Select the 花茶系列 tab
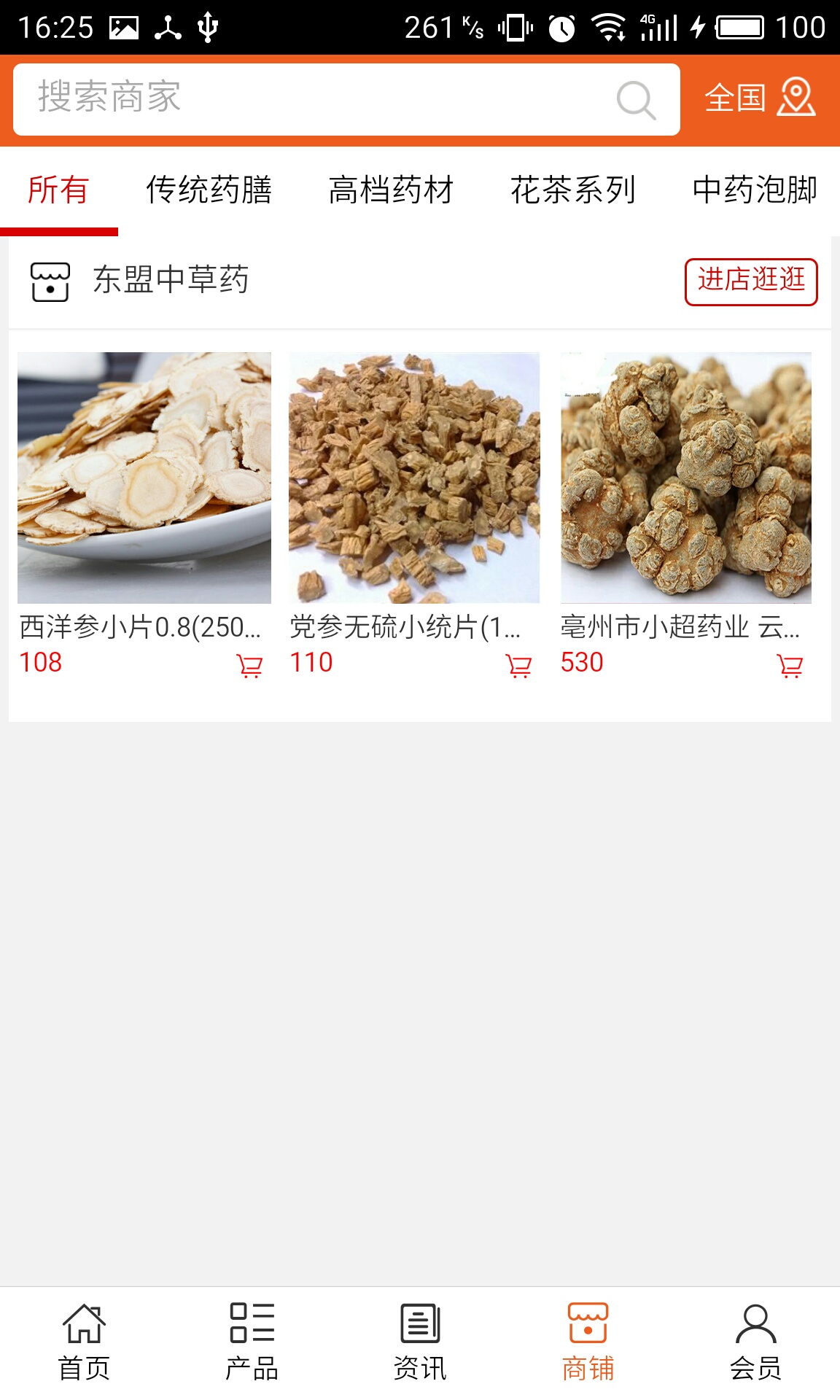 pyautogui.click(x=575, y=190)
